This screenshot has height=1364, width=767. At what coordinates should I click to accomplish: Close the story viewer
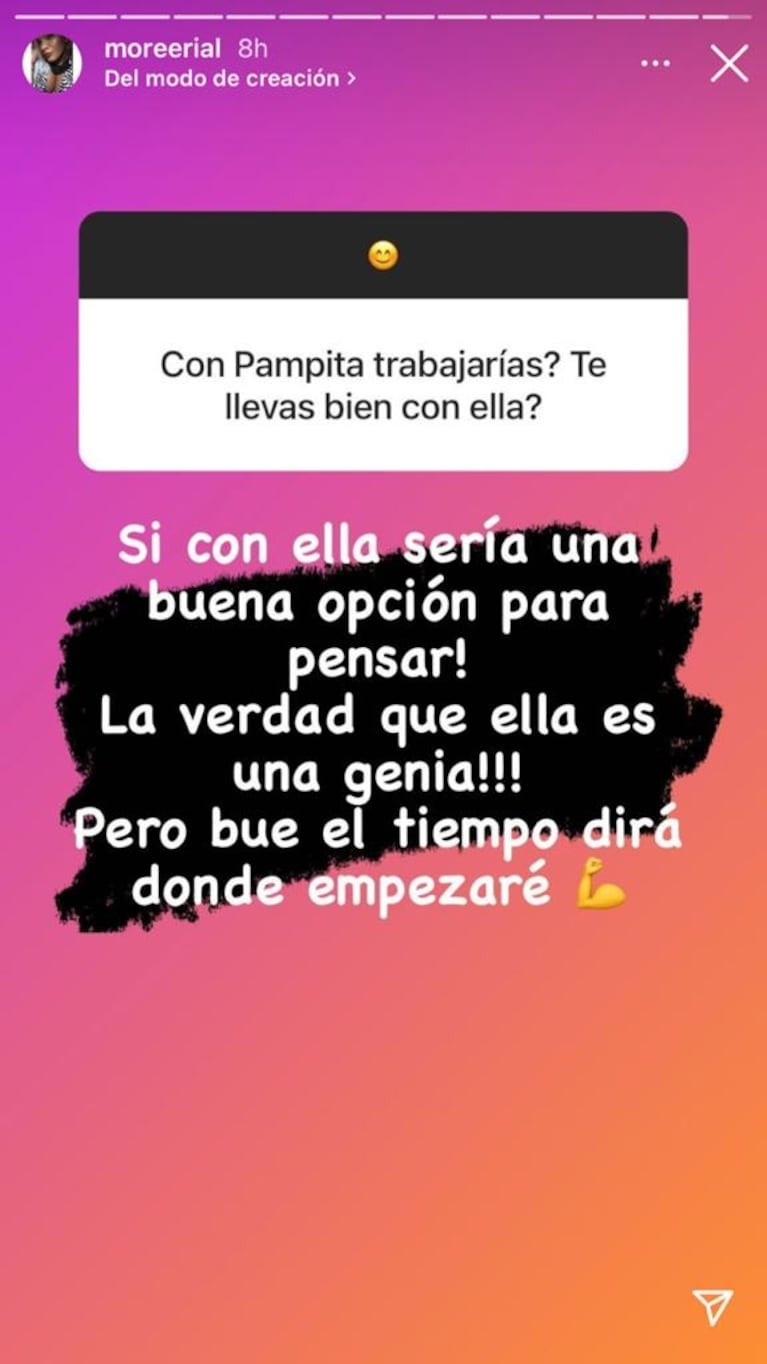(x=729, y=64)
